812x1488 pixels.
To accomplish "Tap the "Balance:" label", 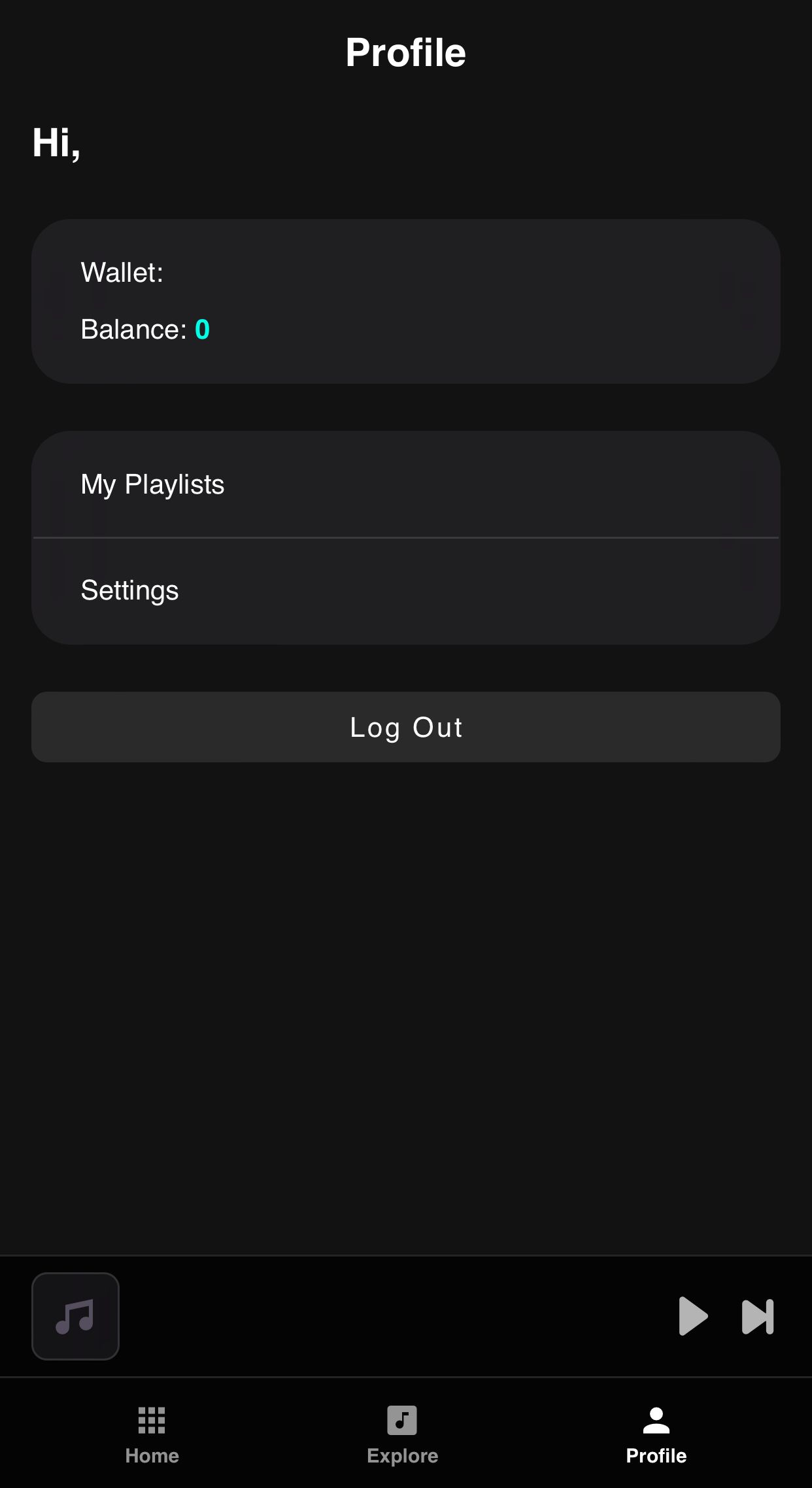I will [133, 330].
